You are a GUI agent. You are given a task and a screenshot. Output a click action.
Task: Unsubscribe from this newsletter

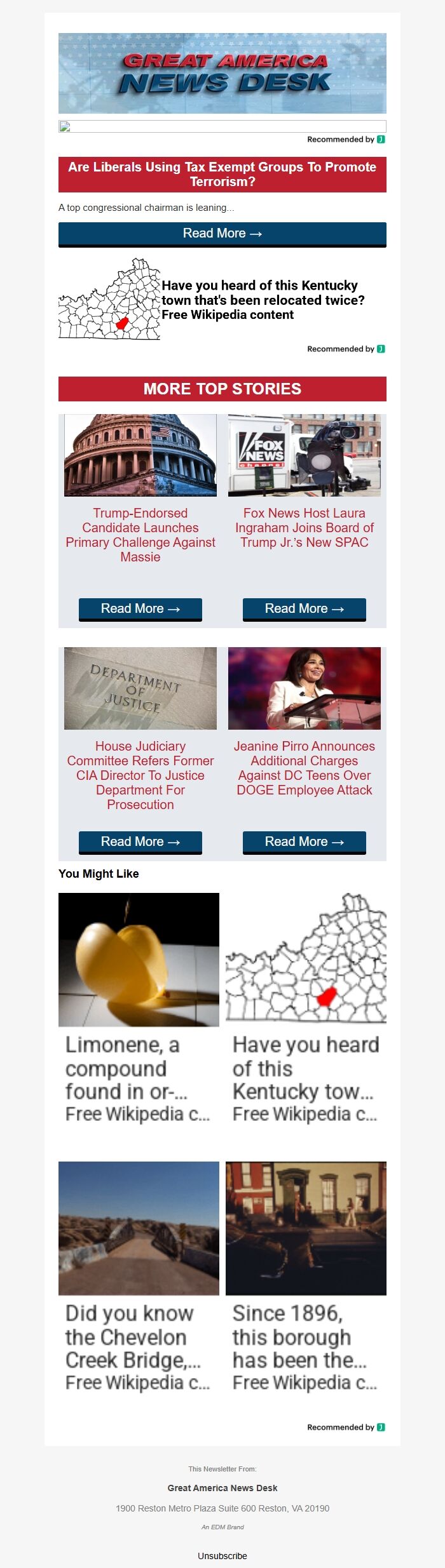click(x=222, y=1556)
